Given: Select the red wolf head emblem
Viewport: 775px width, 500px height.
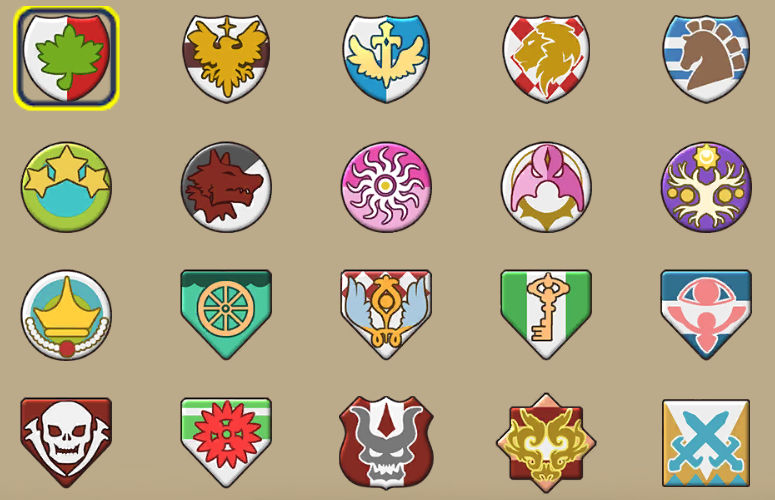Looking at the screenshot, I should pos(226,186).
